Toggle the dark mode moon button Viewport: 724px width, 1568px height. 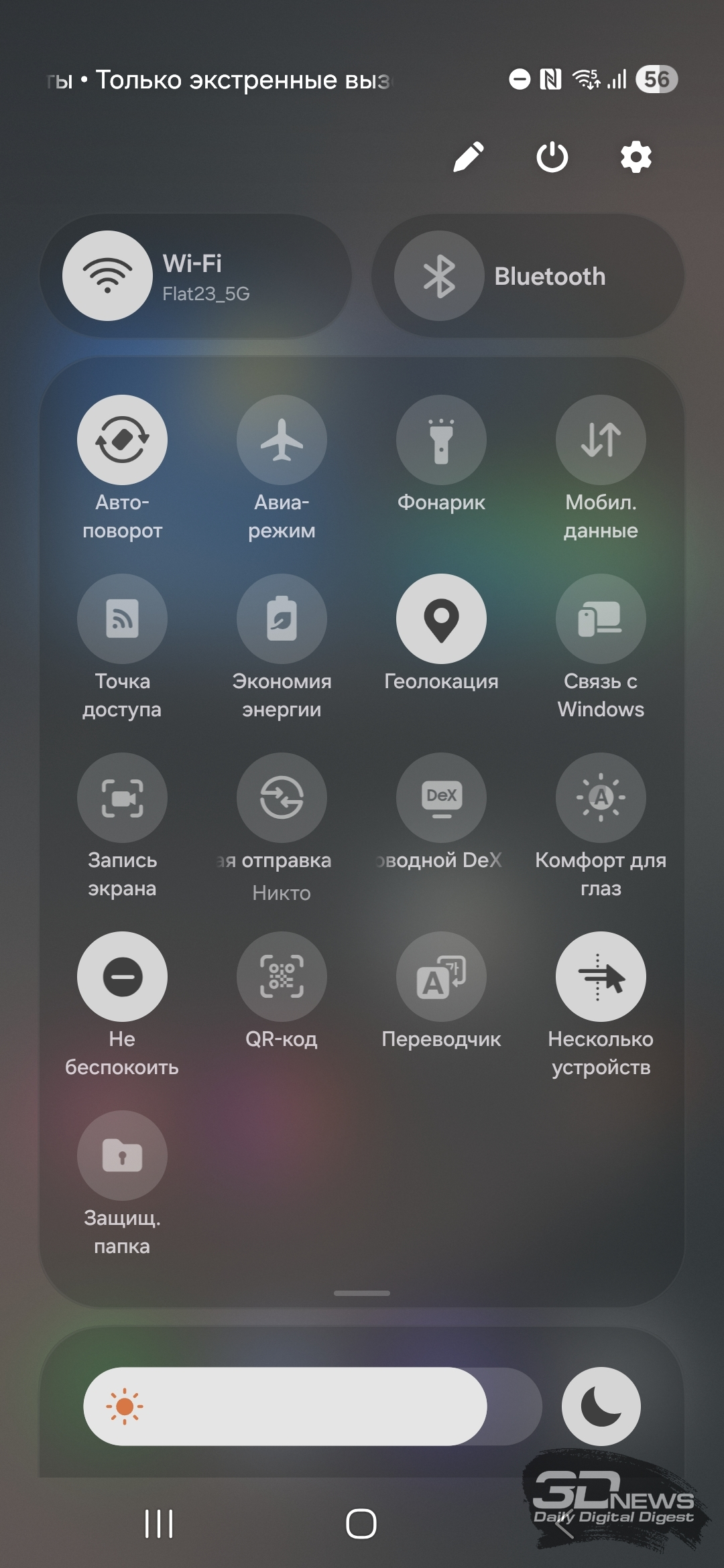[x=601, y=1406]
